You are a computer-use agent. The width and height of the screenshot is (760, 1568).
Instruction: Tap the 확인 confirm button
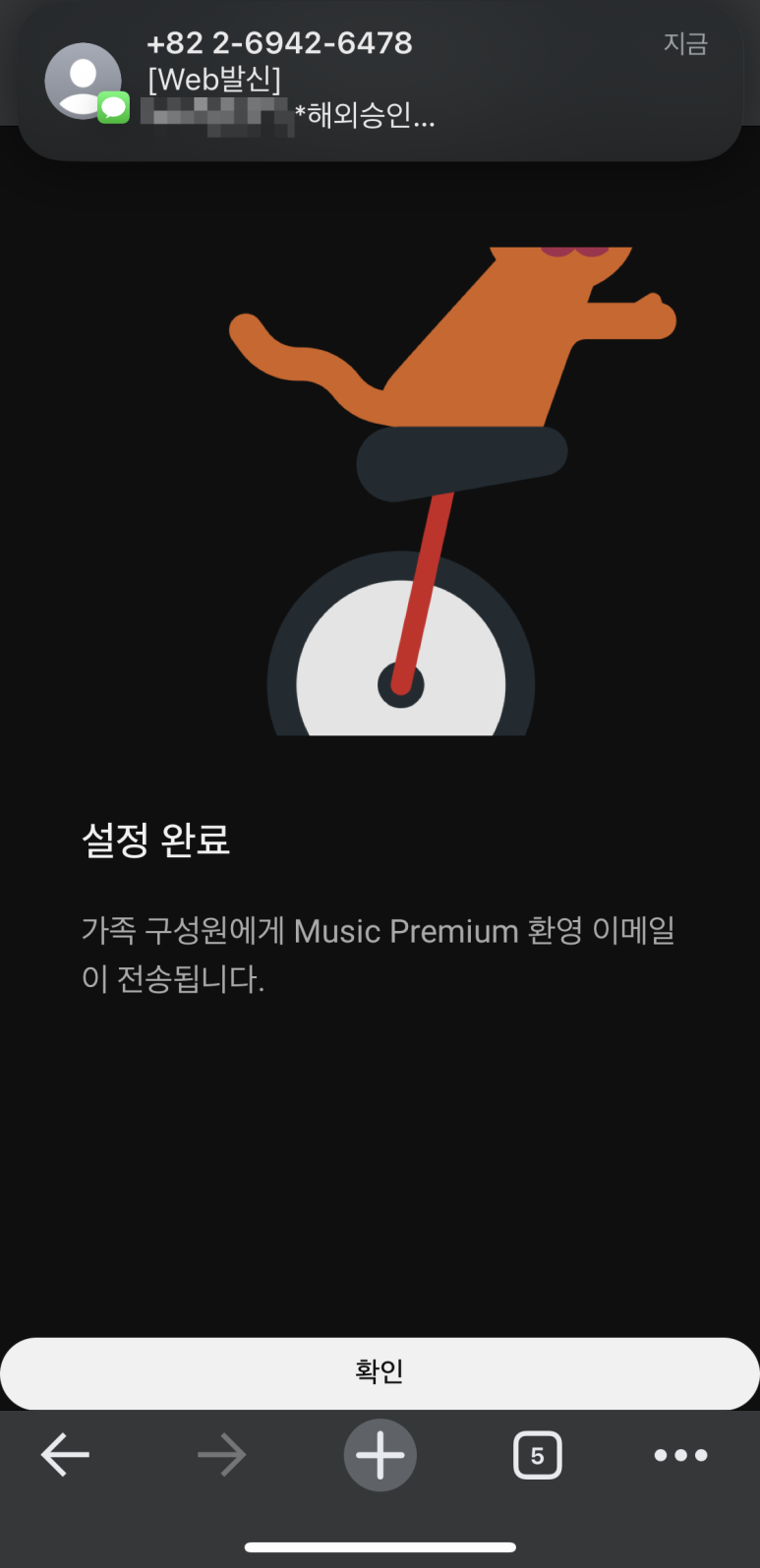tap(380, 1371)
